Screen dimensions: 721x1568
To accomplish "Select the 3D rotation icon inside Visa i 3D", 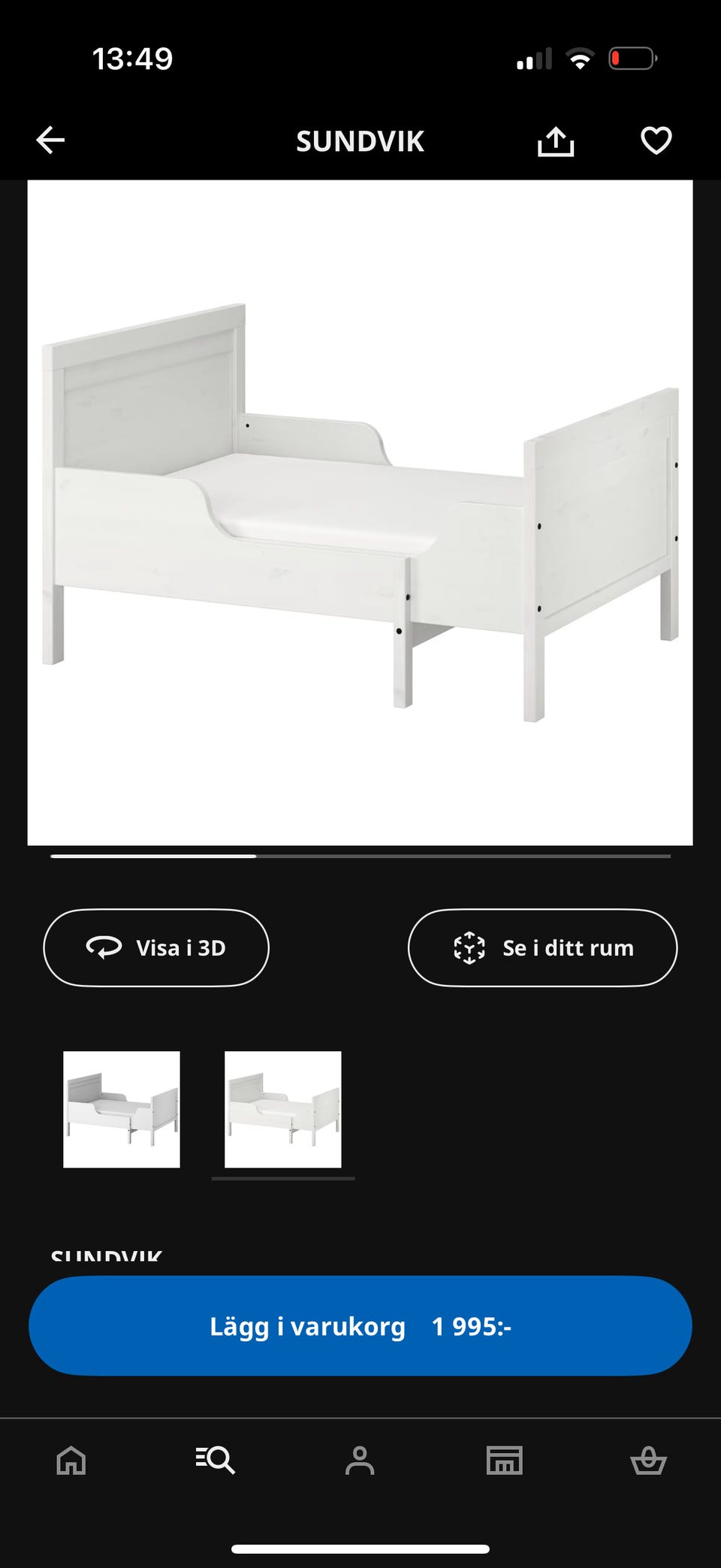I will [x=104, y=947].
